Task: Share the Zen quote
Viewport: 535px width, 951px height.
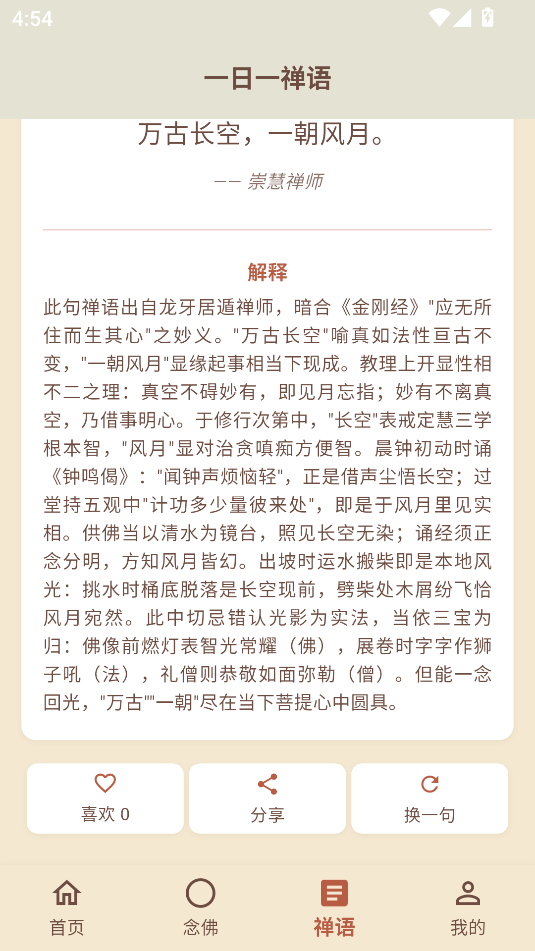Action: (x=268, y=798)
